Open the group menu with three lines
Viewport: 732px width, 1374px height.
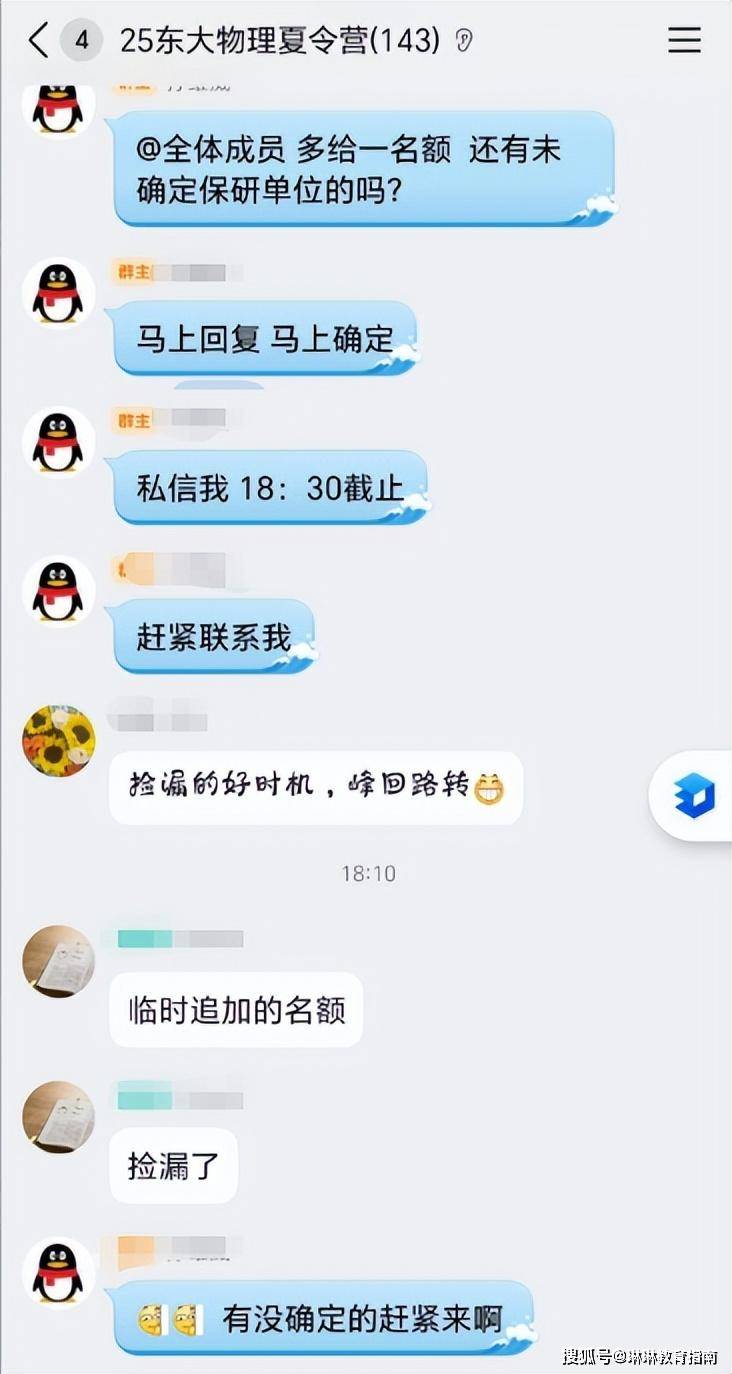684,40
